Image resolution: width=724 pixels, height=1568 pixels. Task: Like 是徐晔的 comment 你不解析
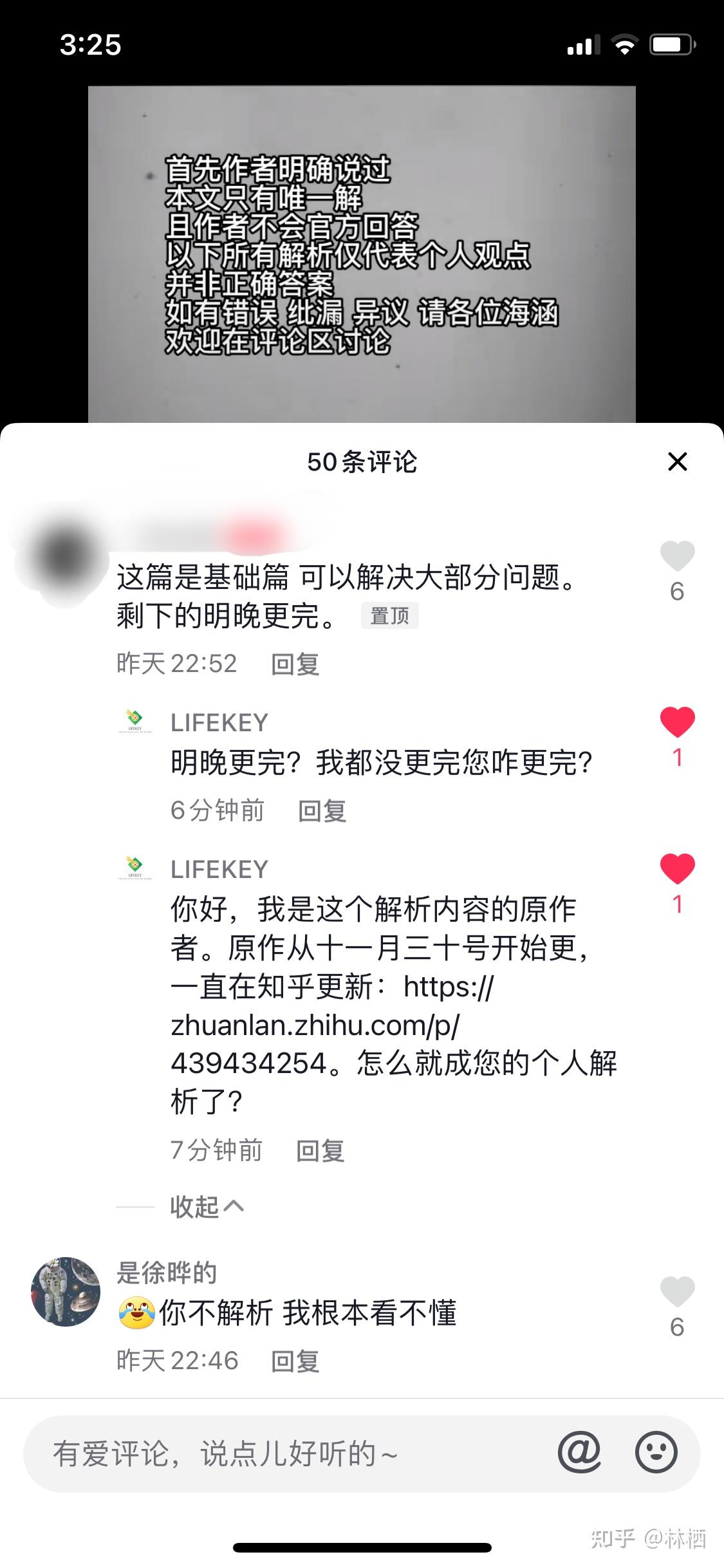click(677, 1293)
